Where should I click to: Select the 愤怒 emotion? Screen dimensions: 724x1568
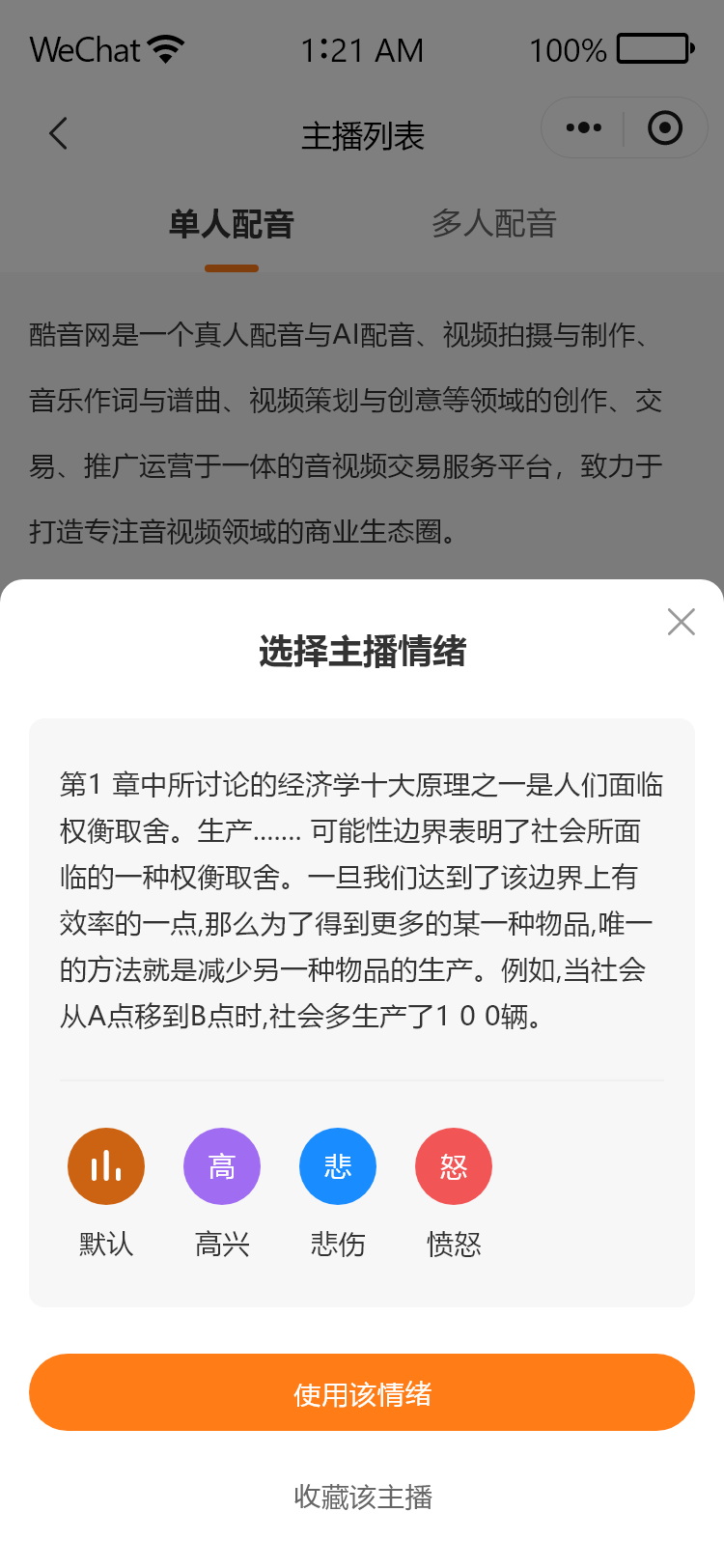(x=454, y=1166)
